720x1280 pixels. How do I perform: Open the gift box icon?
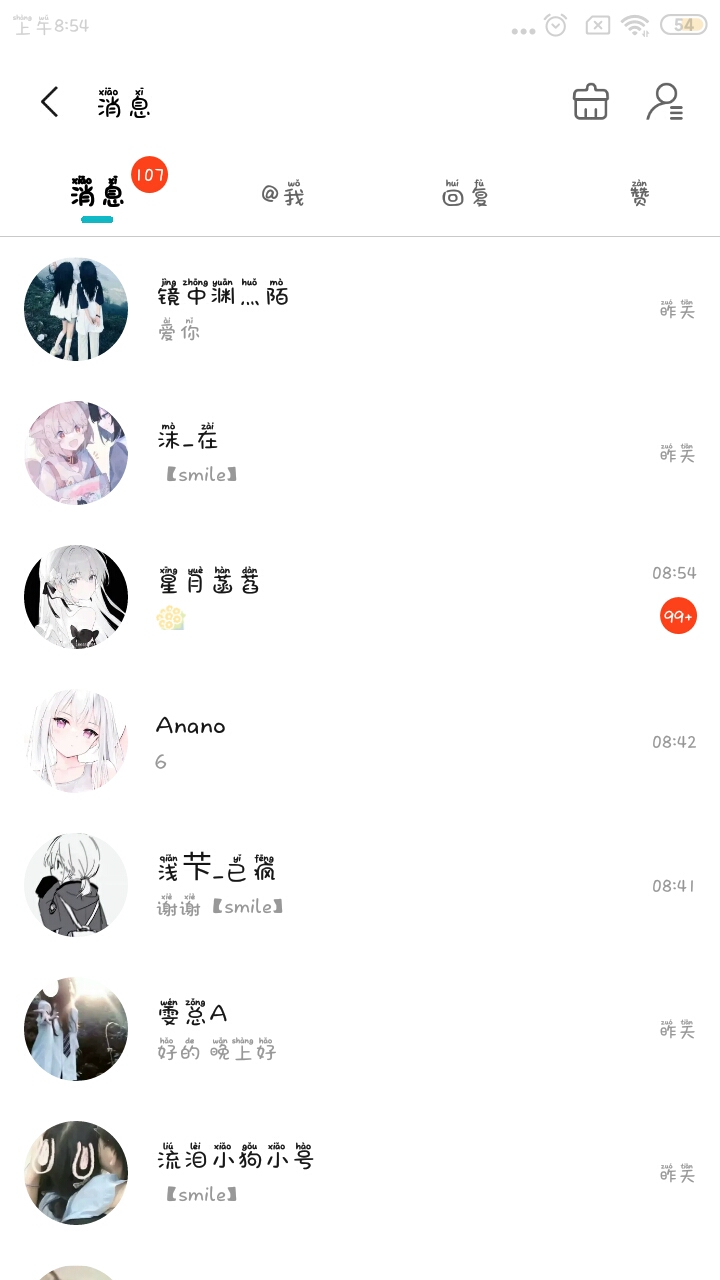[x=590, y=102]
